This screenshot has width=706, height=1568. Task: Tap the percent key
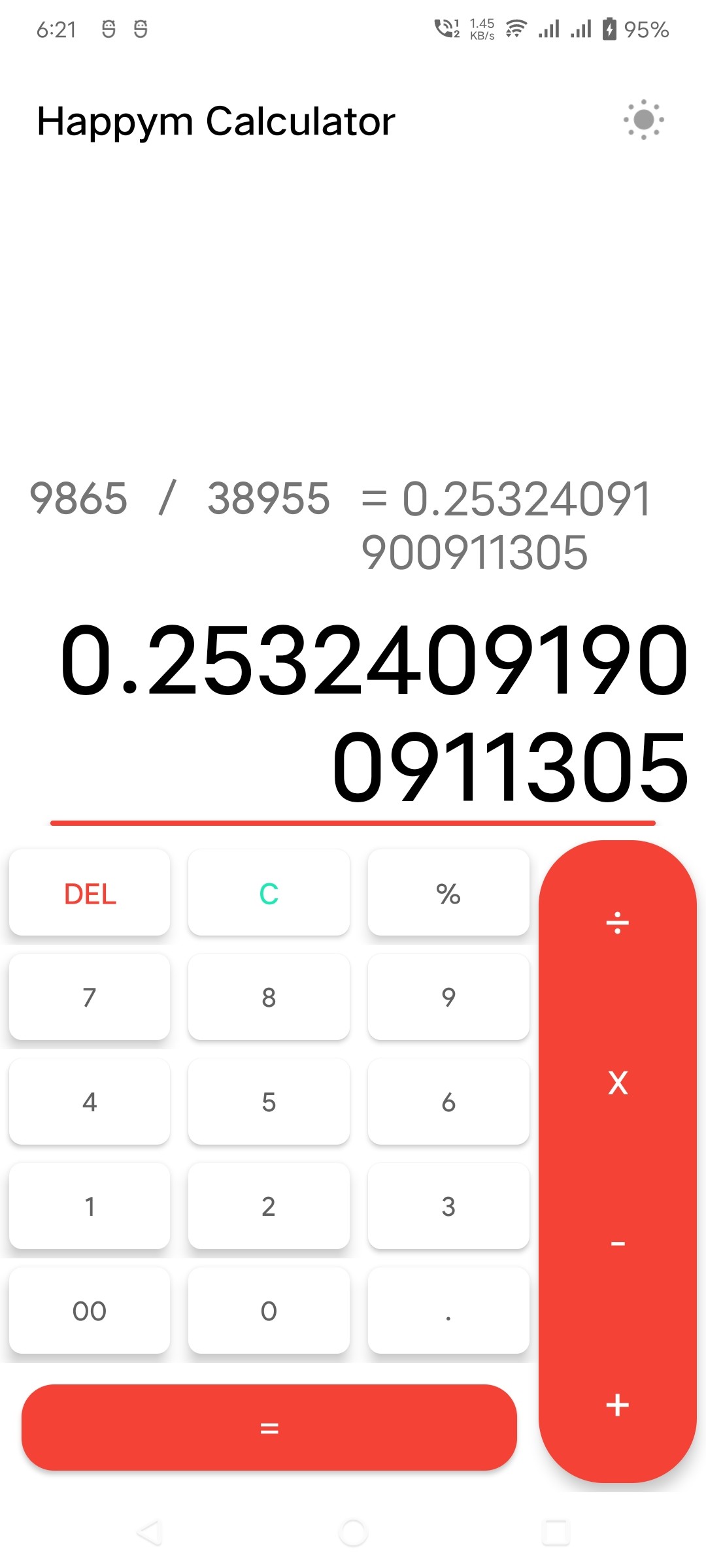point(448,892)
